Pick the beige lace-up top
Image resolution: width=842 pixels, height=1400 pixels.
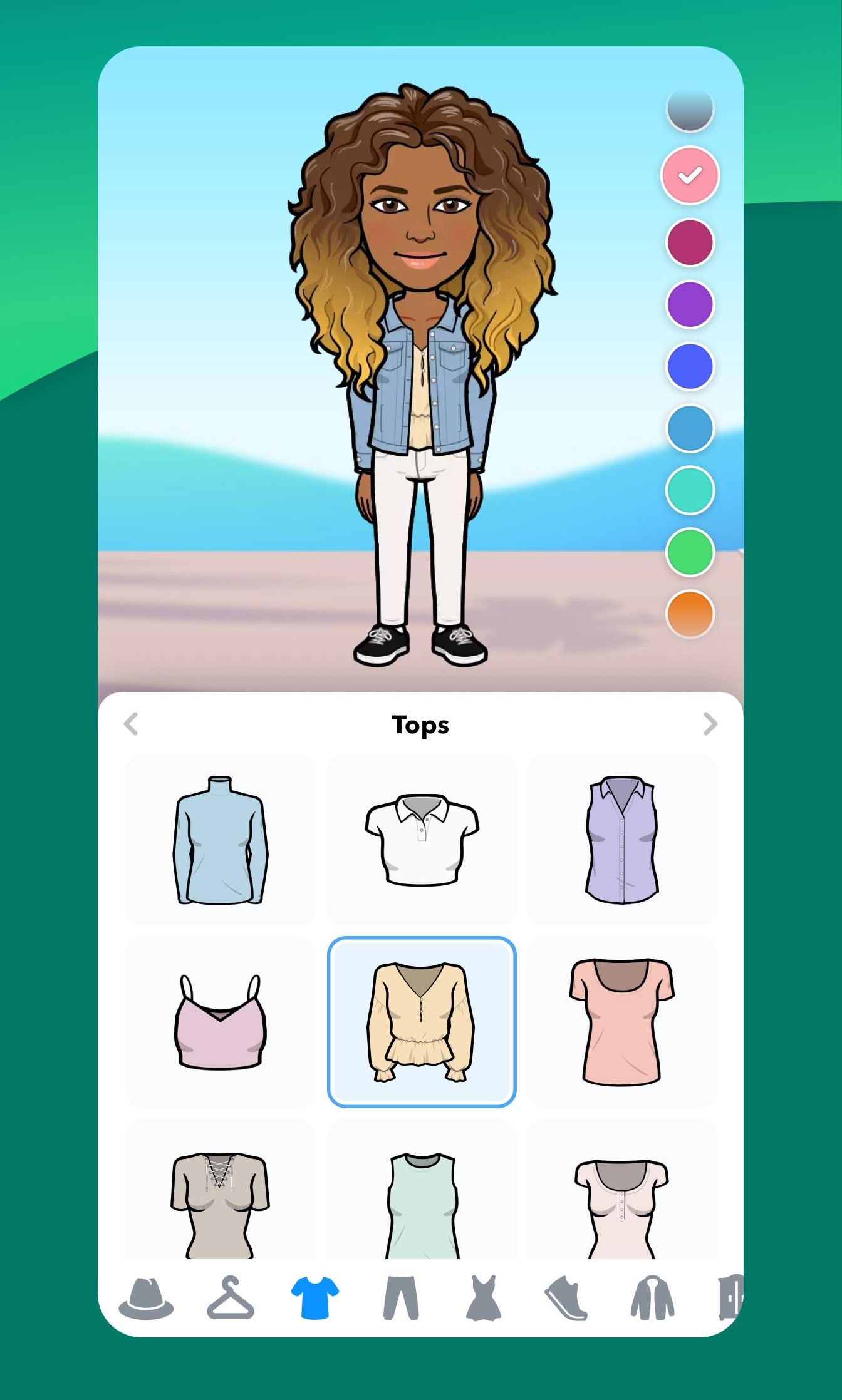pyautogui.click(x=220, y=1196)
